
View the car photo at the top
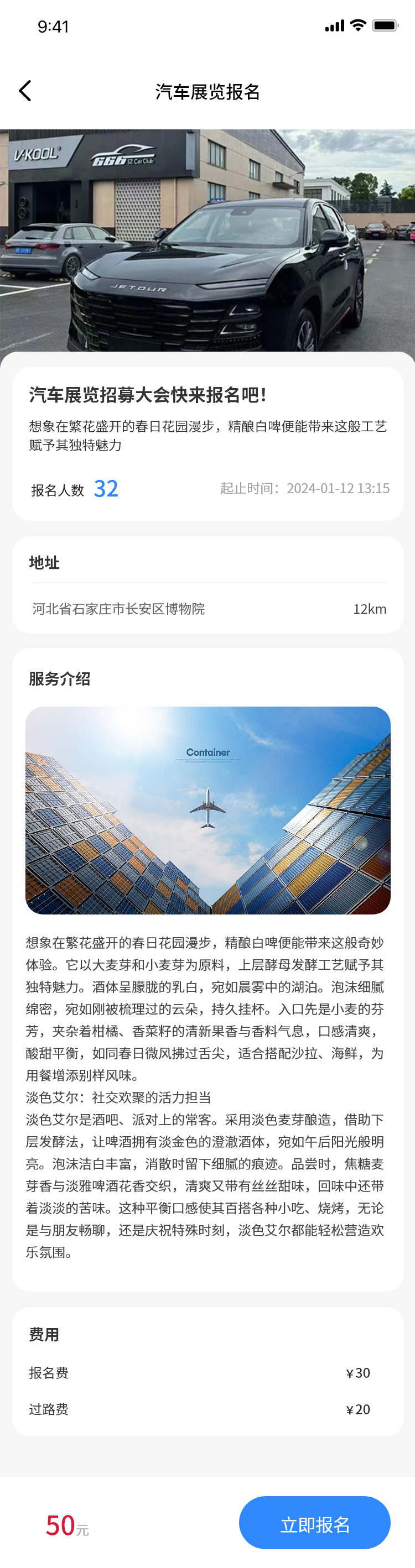[207, 239]
